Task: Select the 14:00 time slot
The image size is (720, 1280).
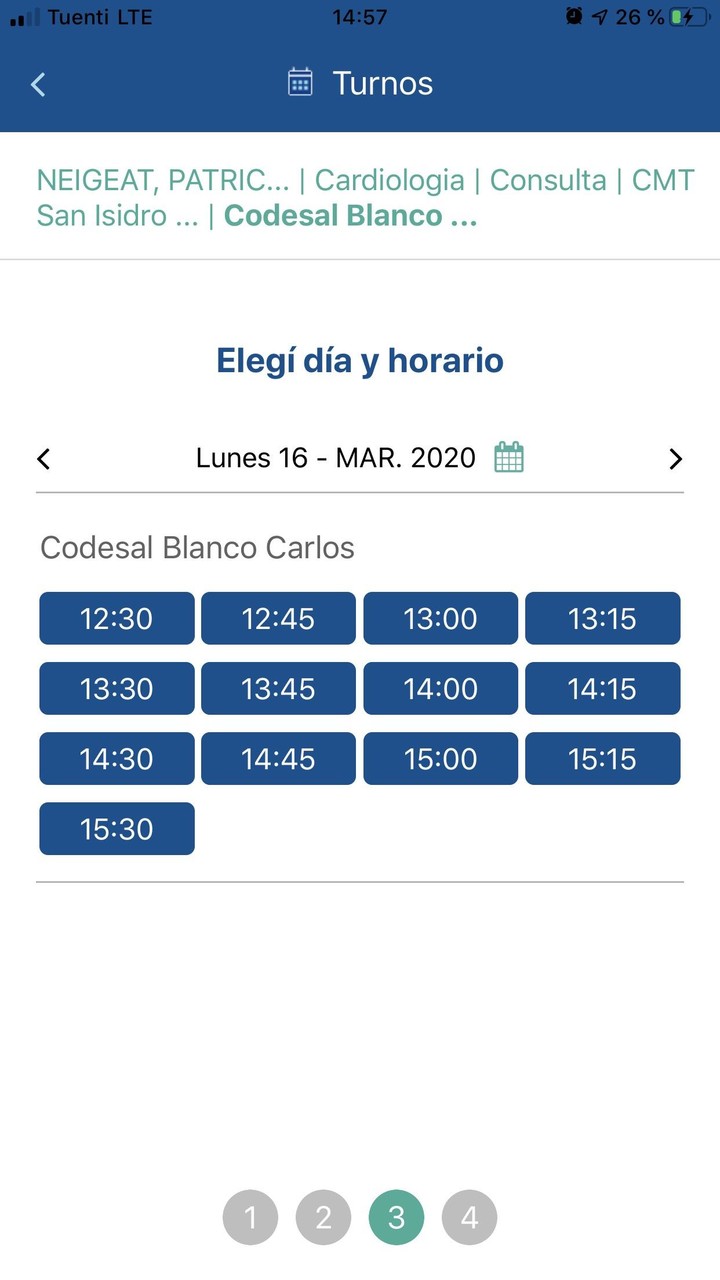Action: tap(440, 688)
